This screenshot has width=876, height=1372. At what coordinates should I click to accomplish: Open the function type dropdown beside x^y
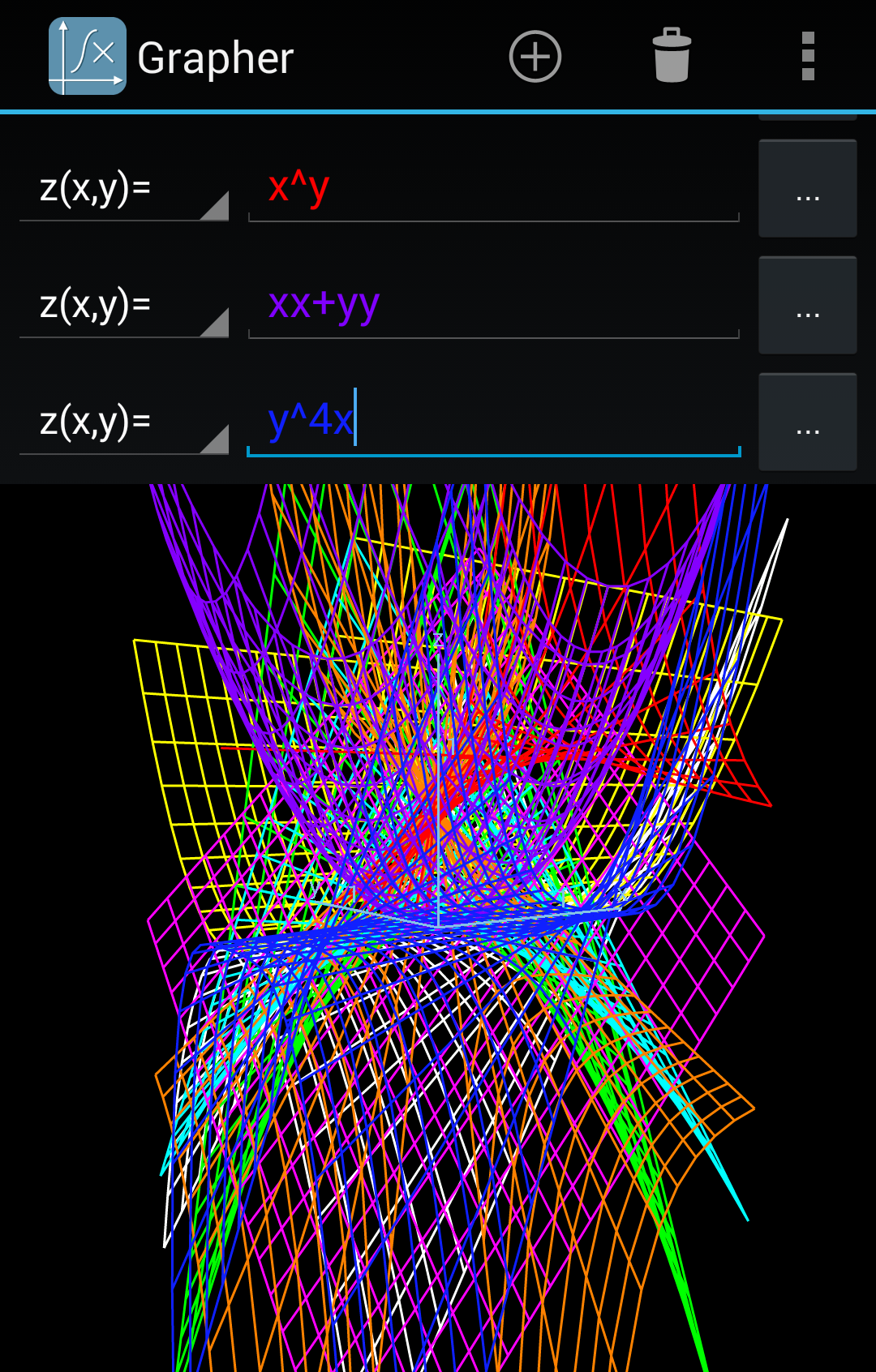pyautogui.click(x=124, y=189)
